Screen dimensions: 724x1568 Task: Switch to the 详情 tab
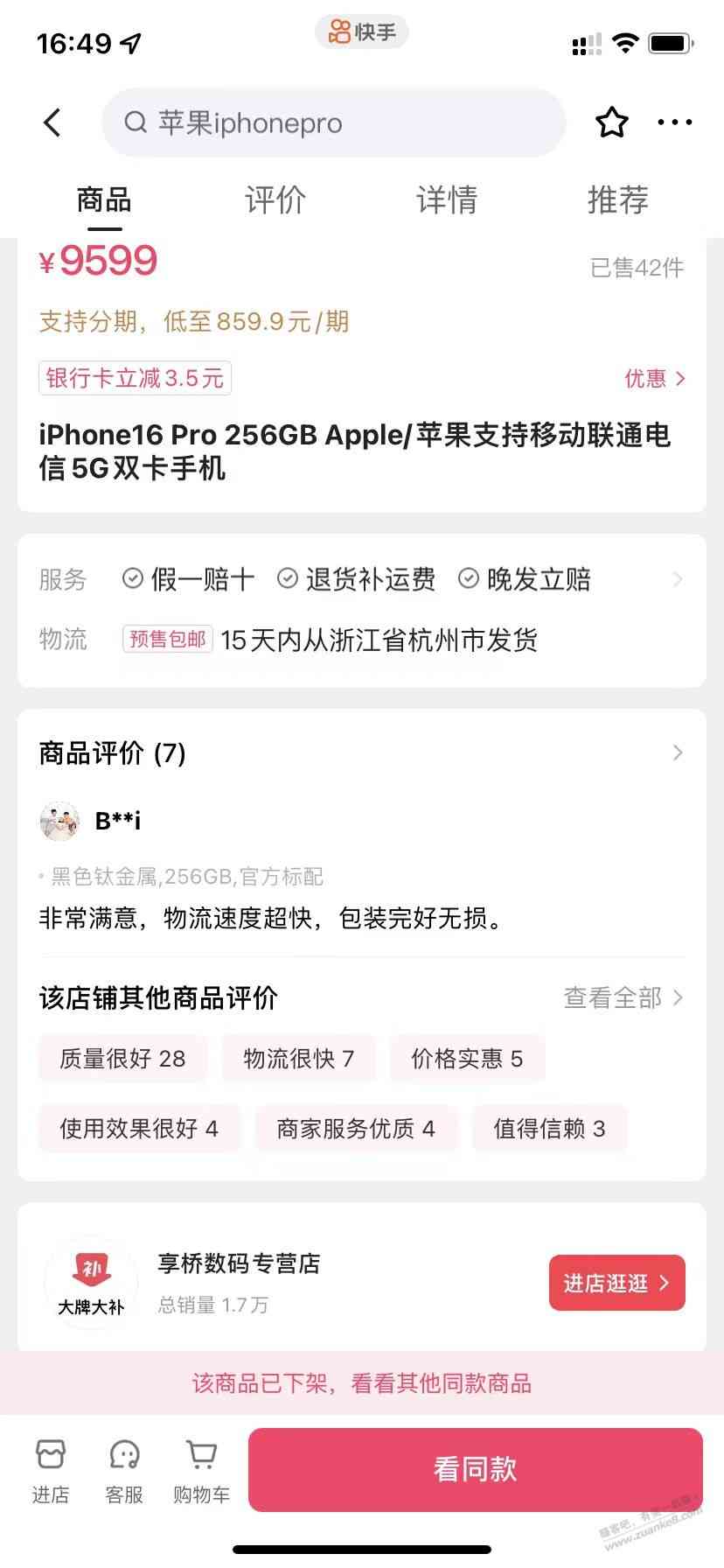447,200
